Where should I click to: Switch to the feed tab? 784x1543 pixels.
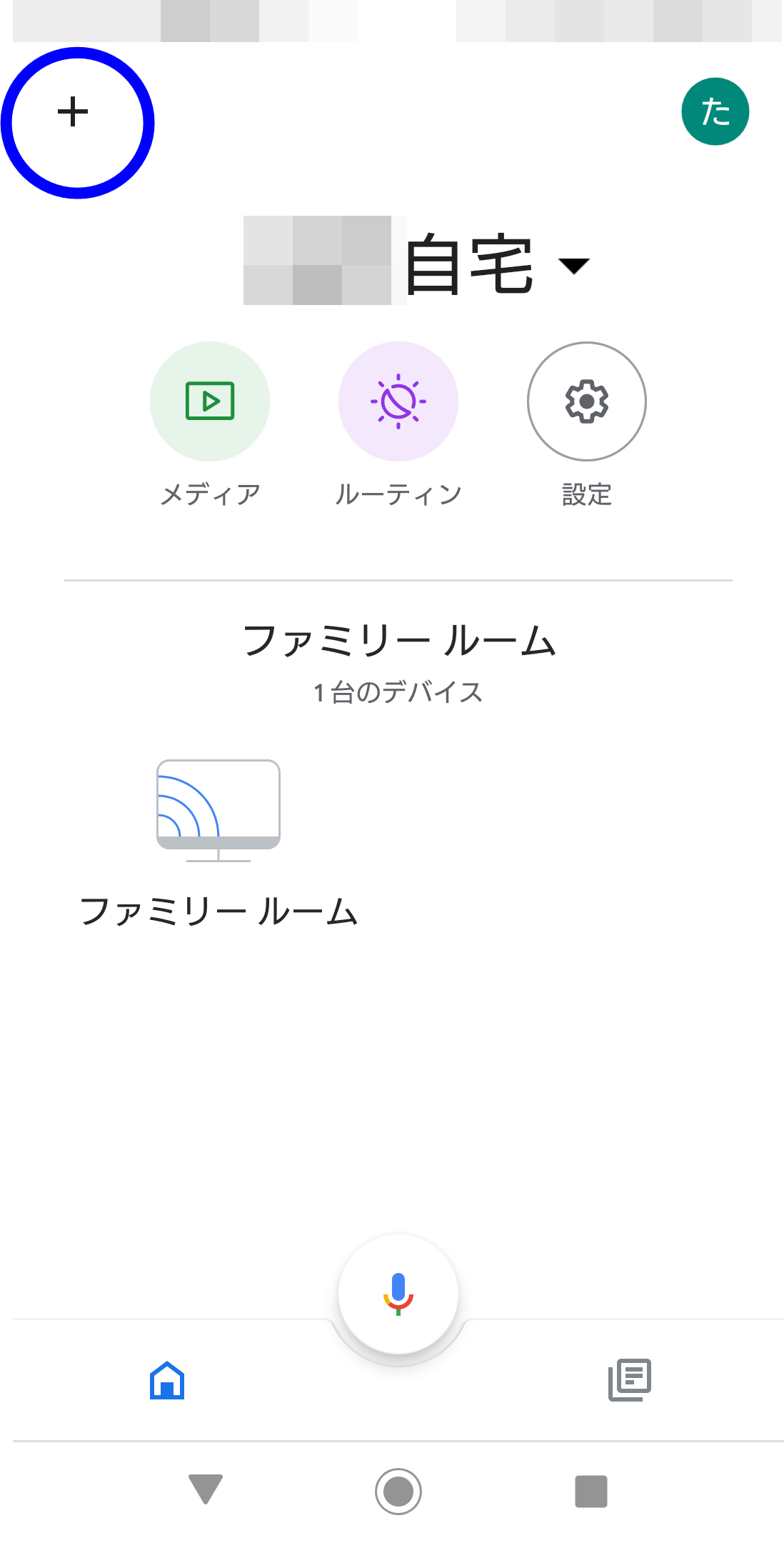pos(629,1380)
